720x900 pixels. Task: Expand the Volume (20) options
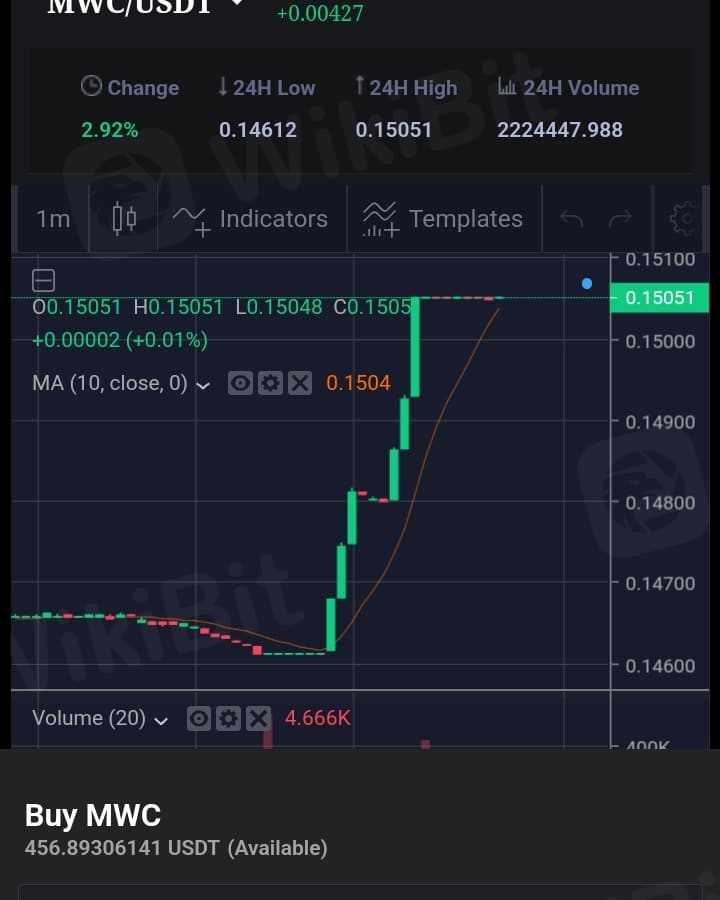[x=161, y=719]
